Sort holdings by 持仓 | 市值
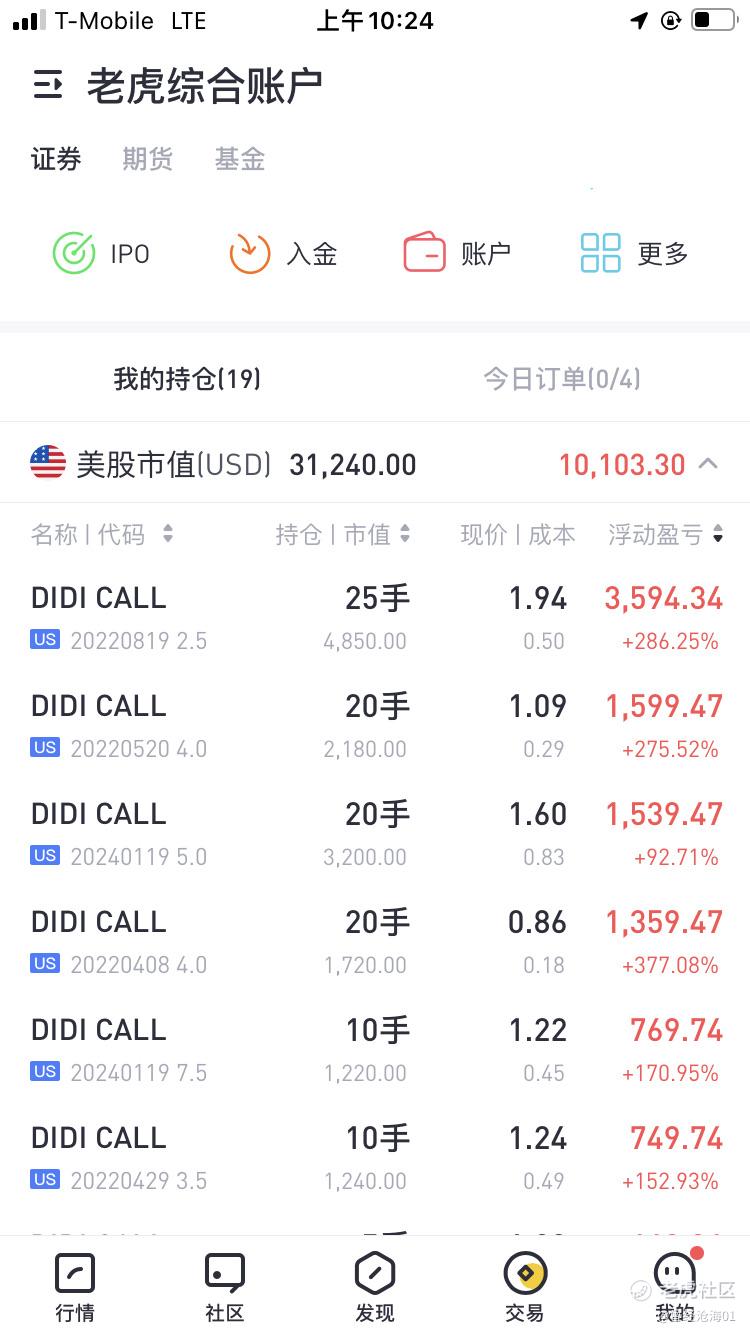 [343, 535]
